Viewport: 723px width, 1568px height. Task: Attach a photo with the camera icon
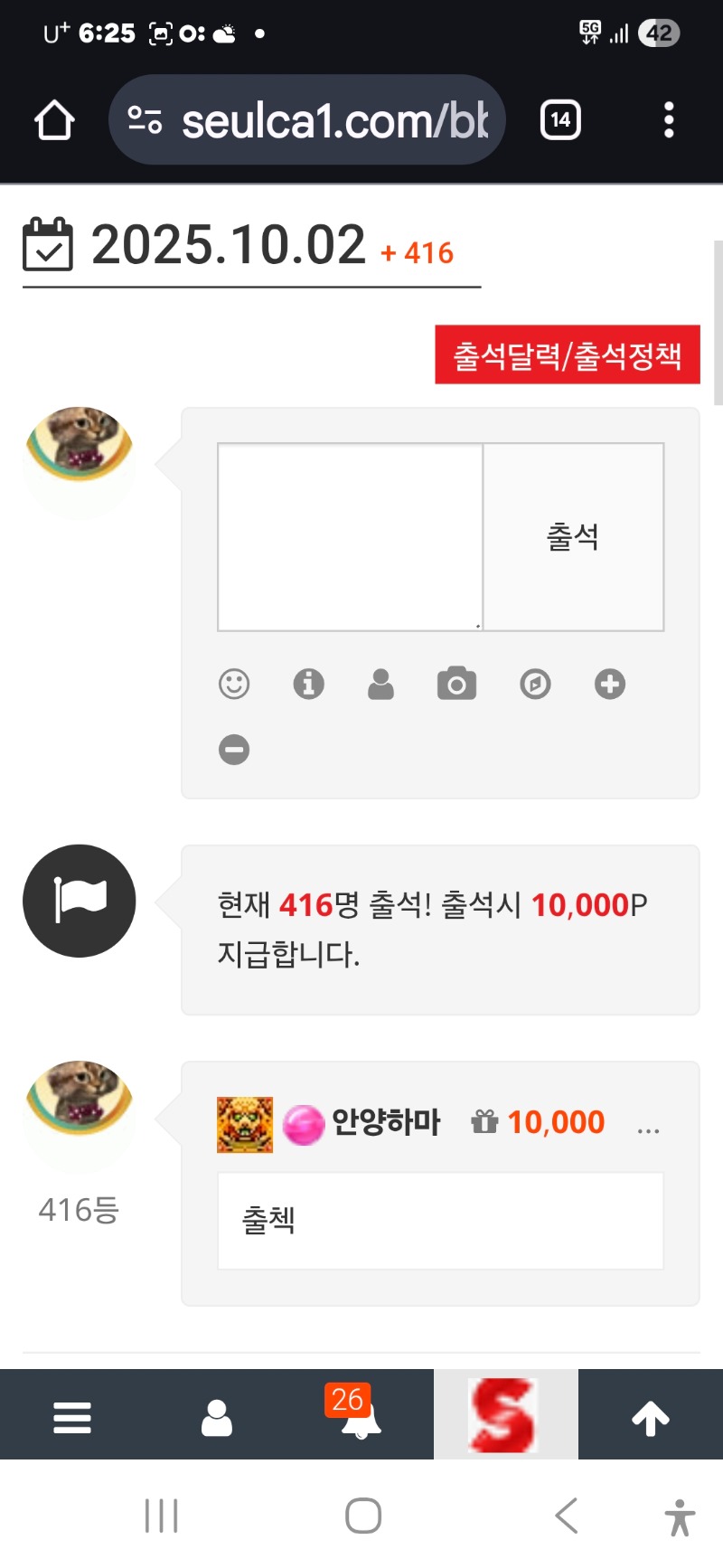456,684
